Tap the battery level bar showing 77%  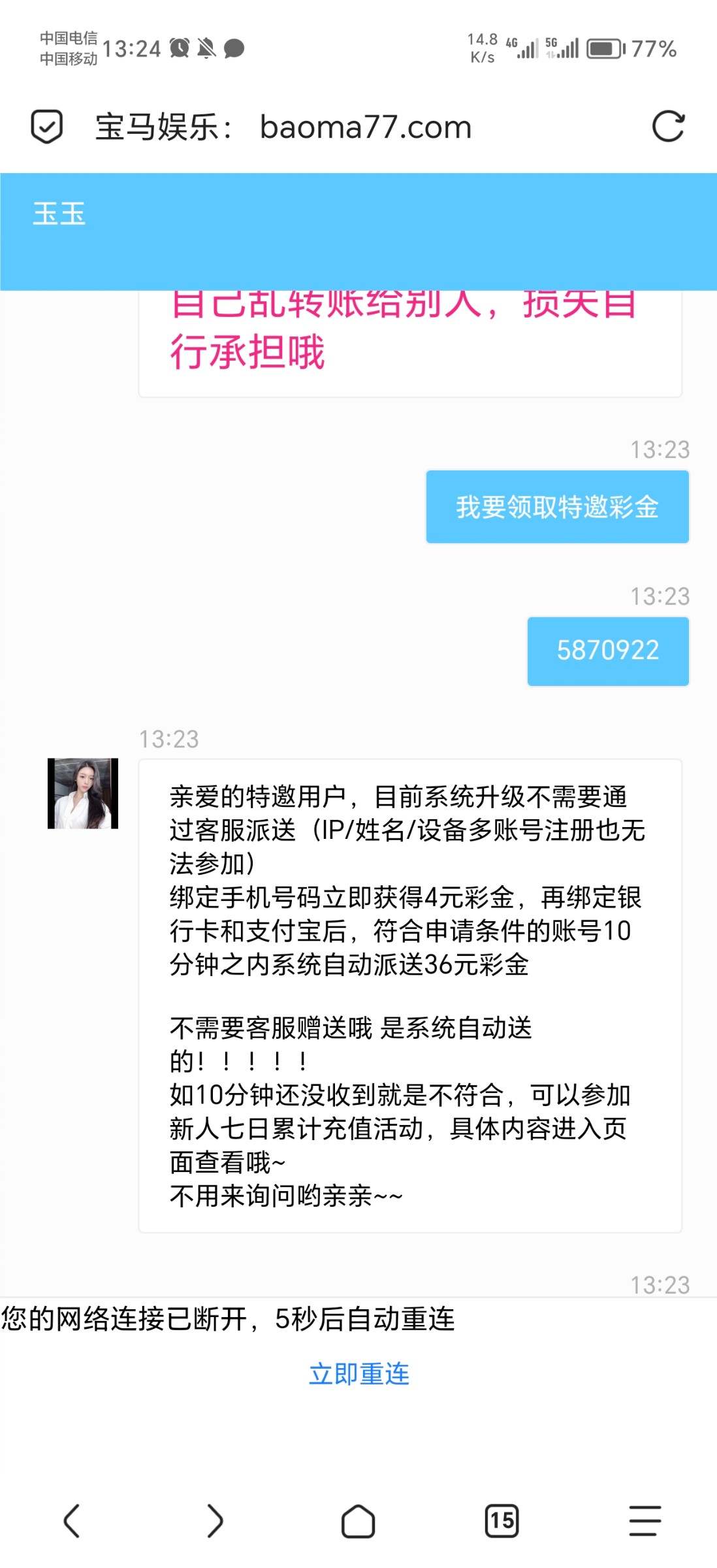[x=652, y=47]
